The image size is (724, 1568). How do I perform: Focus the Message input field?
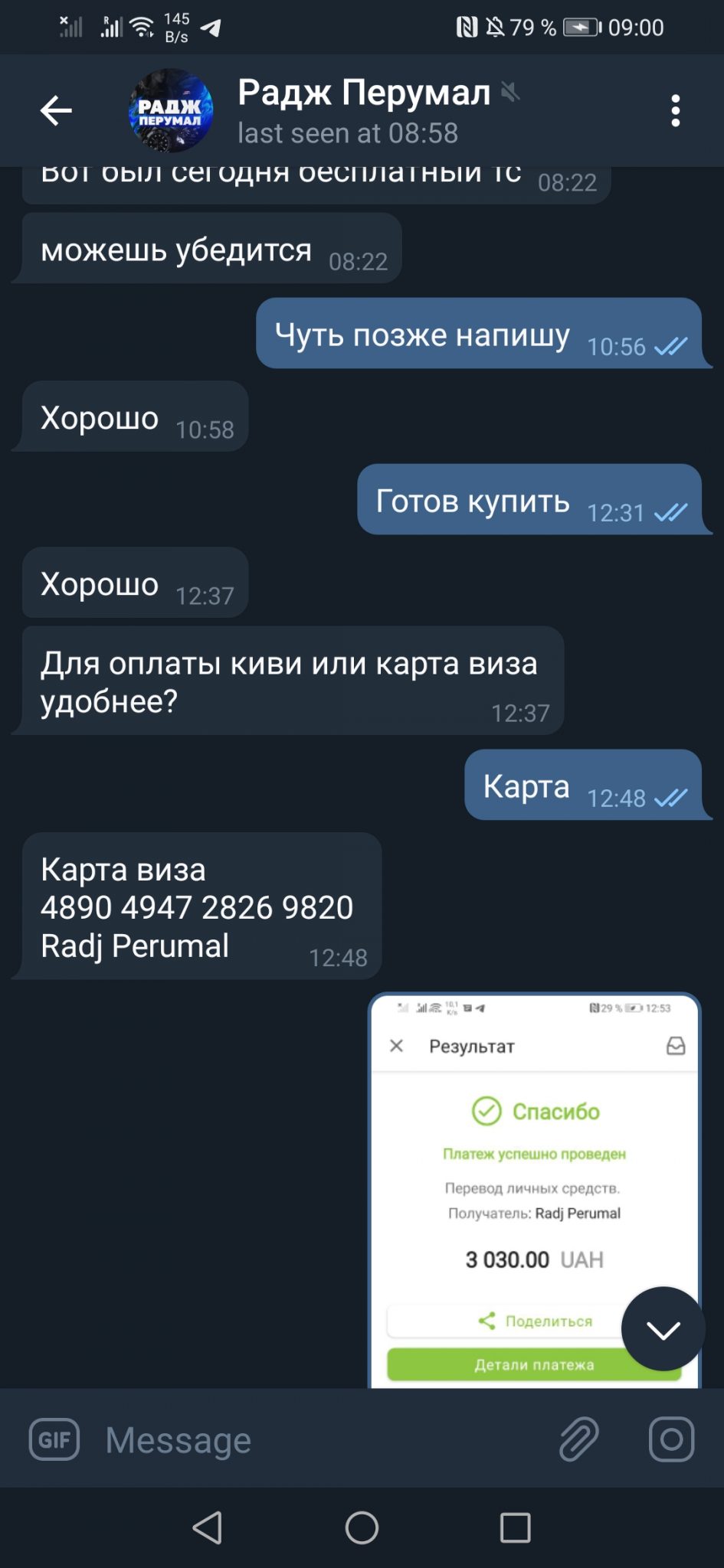[x=322, y=1440]
